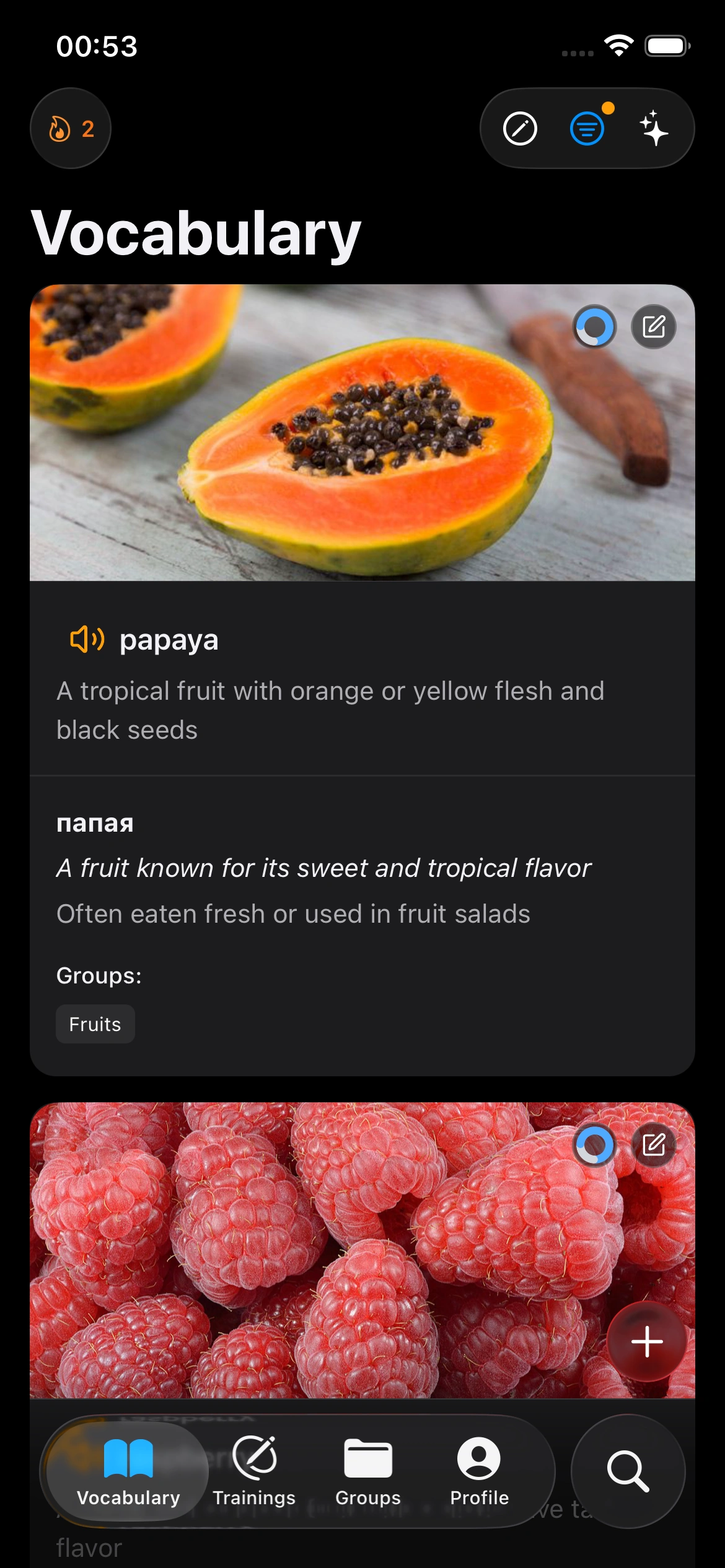This screenshot has height=1568, width=725.
Task: Tap the streak flame counter
Action: pyautogui.click(x=70, y=128)
